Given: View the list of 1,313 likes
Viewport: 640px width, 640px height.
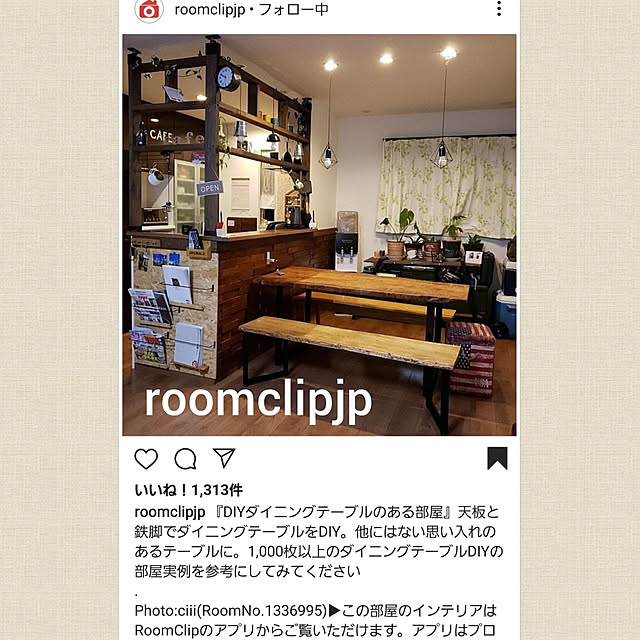Looking at the screenshot, I should point(189,490).
